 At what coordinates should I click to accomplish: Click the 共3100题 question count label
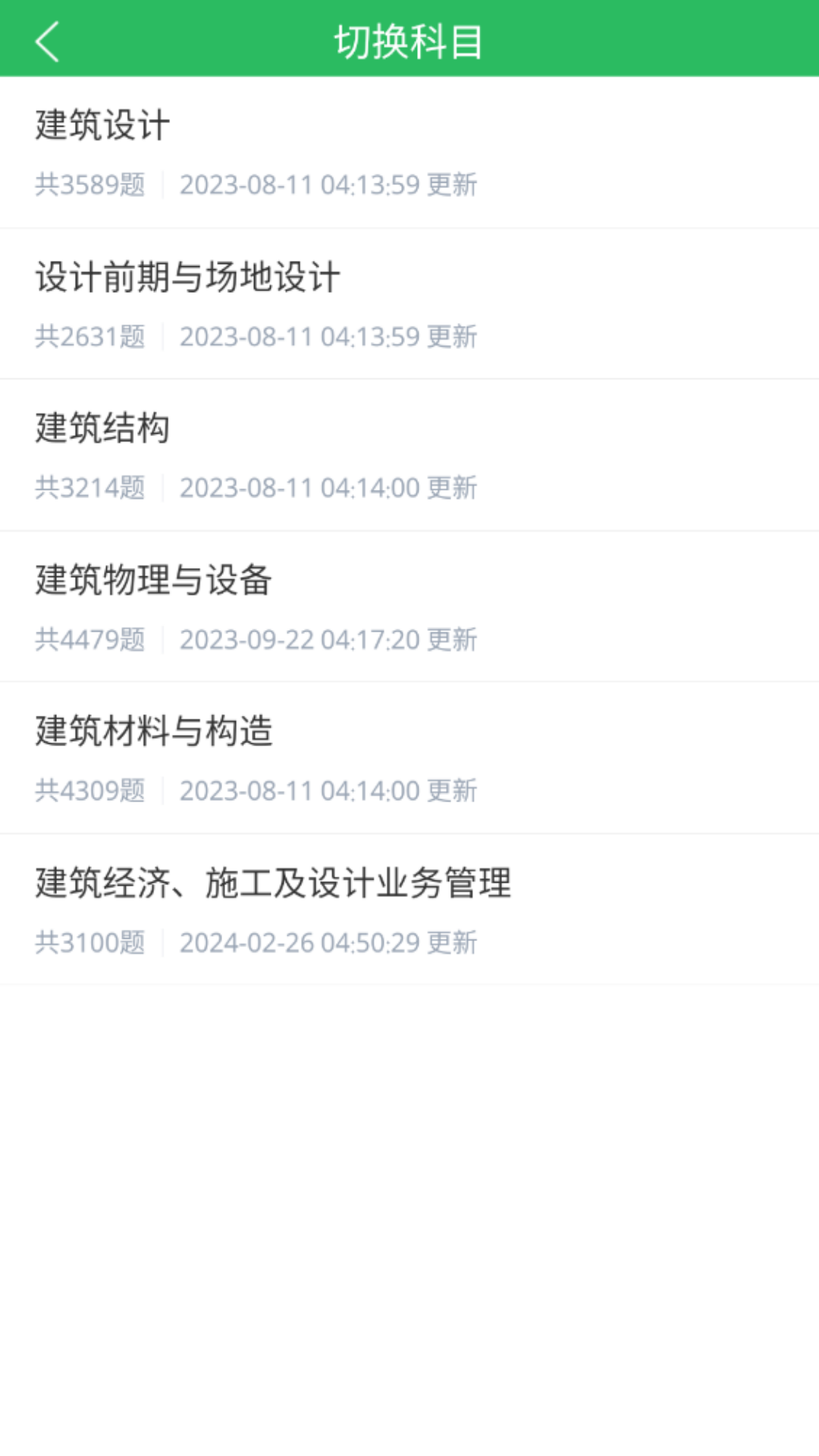[90, 943]
